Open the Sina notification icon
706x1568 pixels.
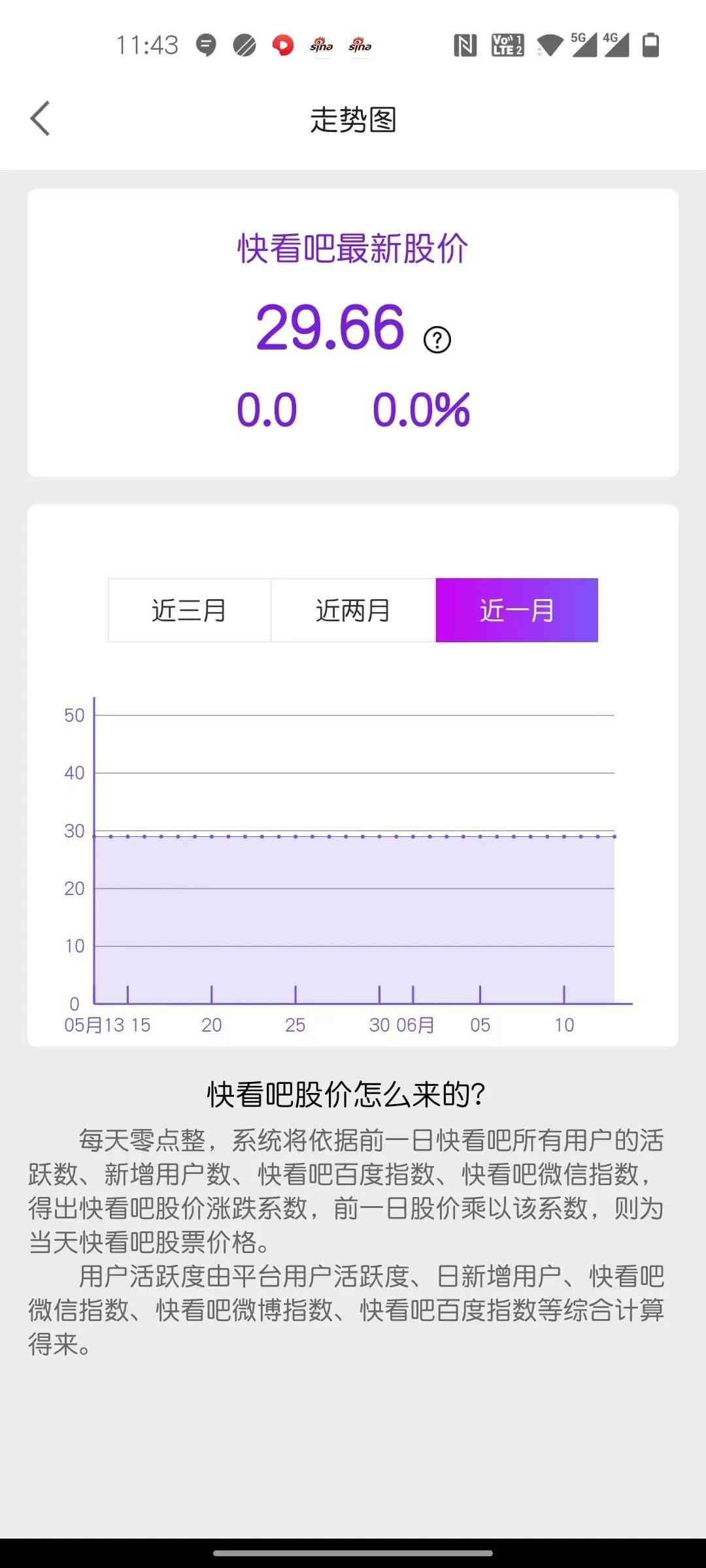tap(322, 46)
